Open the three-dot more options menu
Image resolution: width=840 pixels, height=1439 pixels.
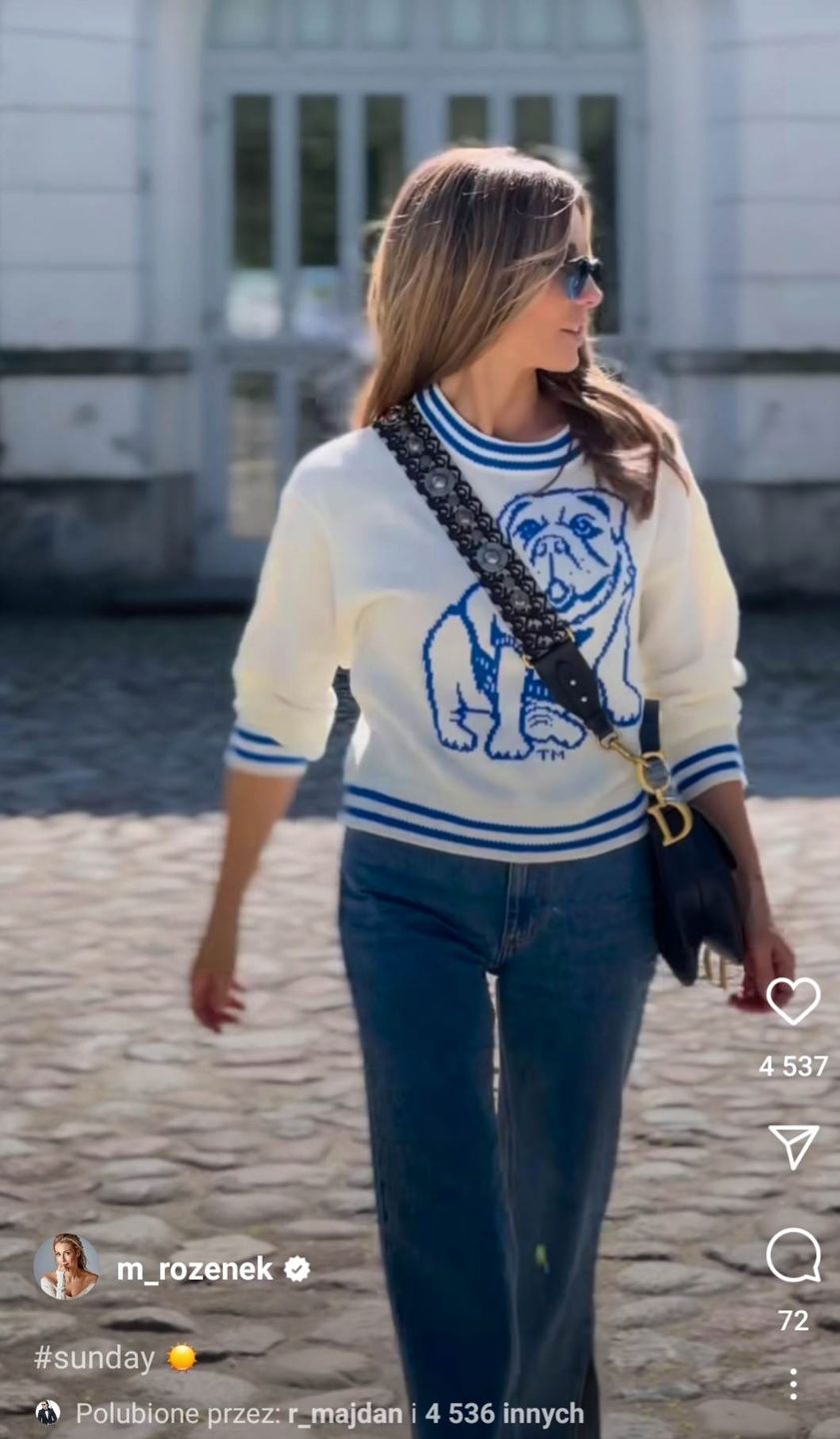tap(793, 1384)
